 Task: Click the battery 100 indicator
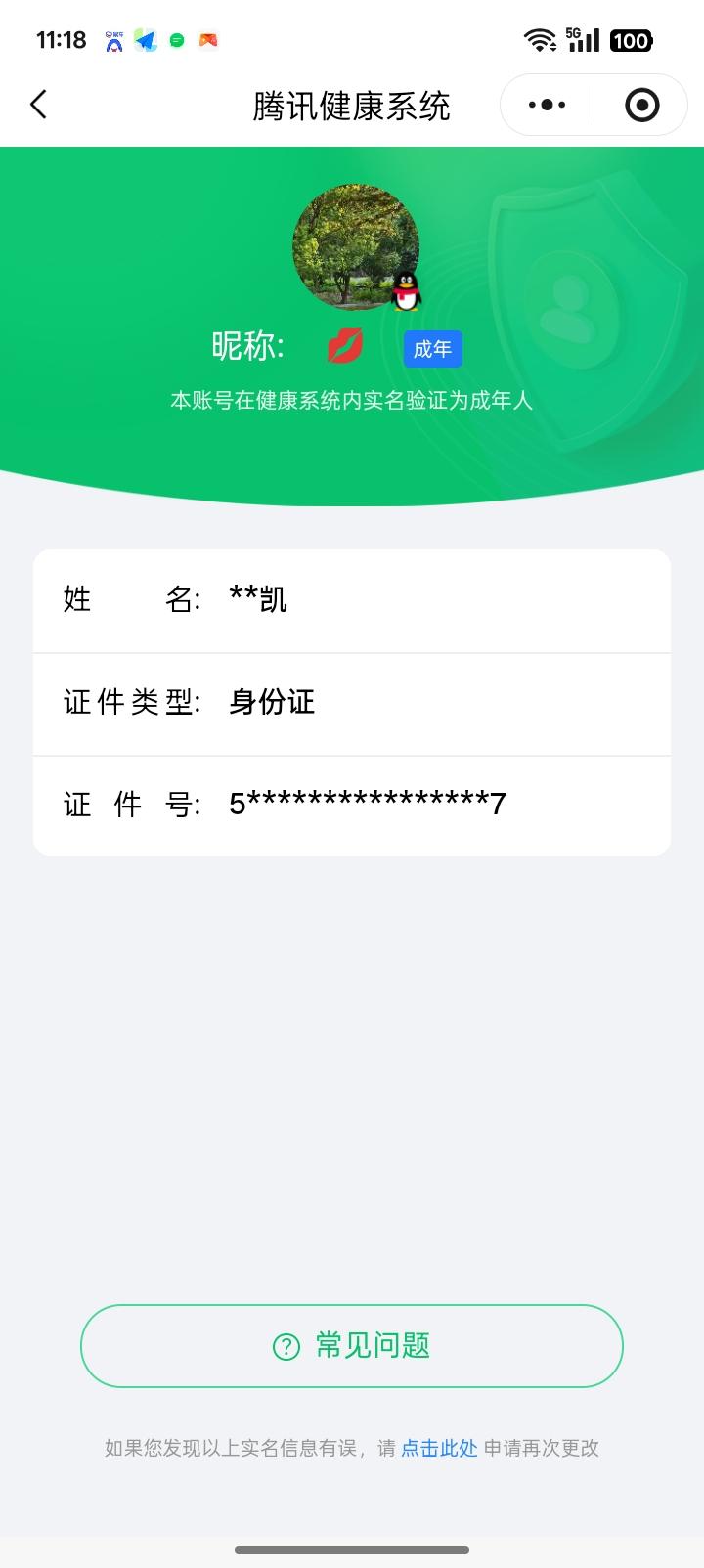click(x=632, y=40)
